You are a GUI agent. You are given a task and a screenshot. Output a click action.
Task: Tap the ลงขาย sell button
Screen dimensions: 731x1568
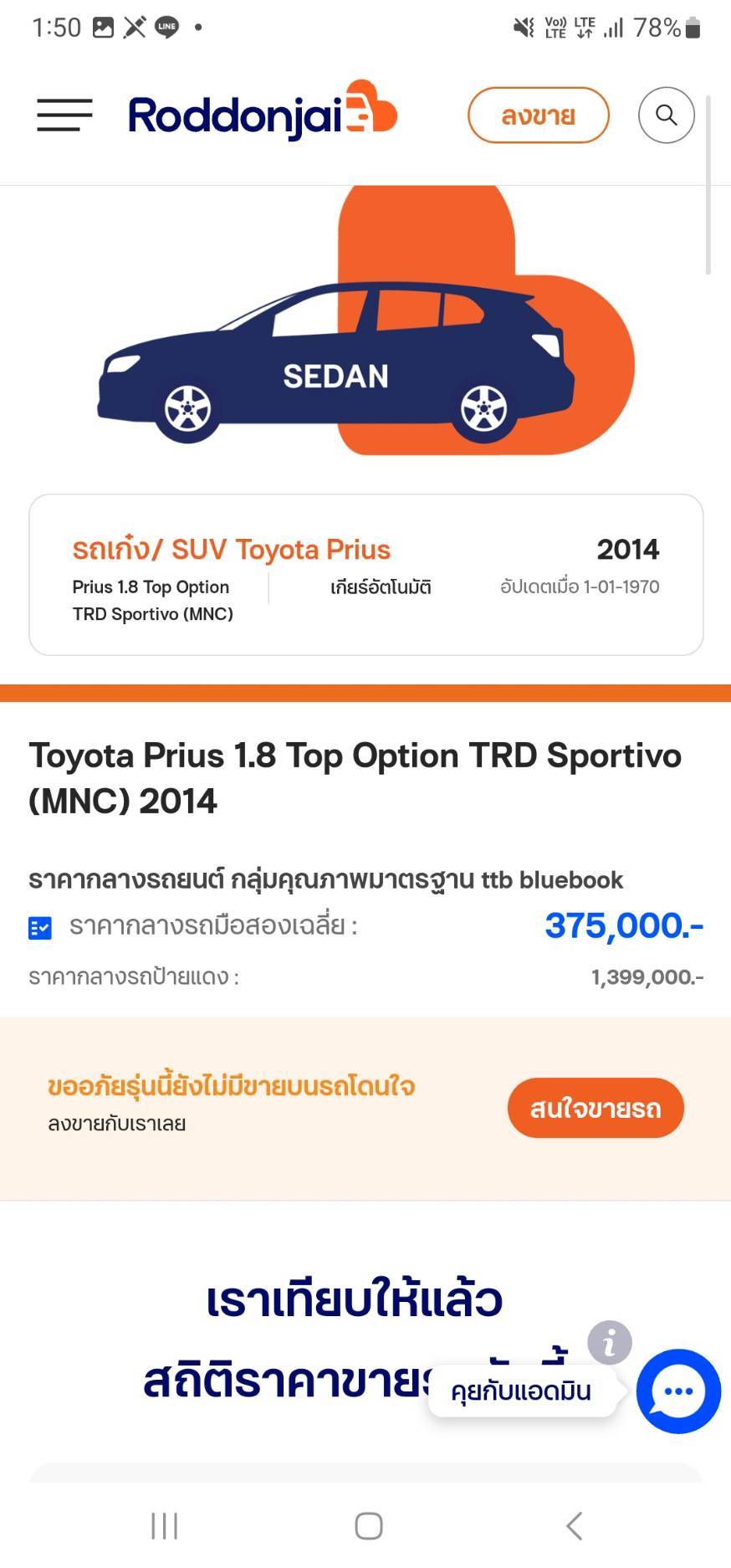pos(538,115)
